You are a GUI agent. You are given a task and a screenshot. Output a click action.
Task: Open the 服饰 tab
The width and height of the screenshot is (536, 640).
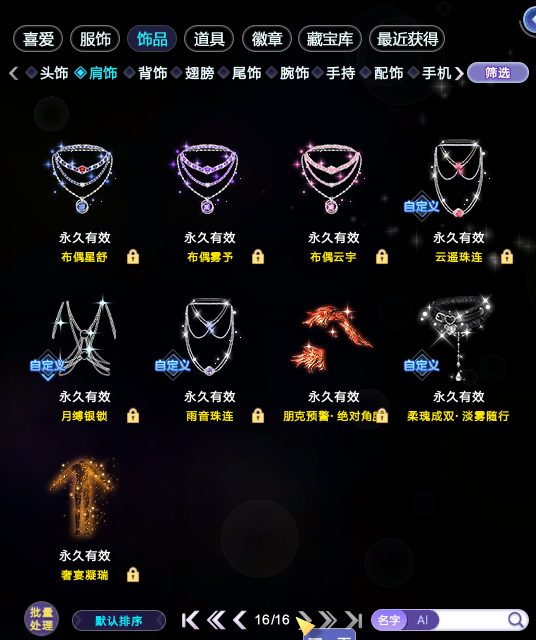(95, 39)
